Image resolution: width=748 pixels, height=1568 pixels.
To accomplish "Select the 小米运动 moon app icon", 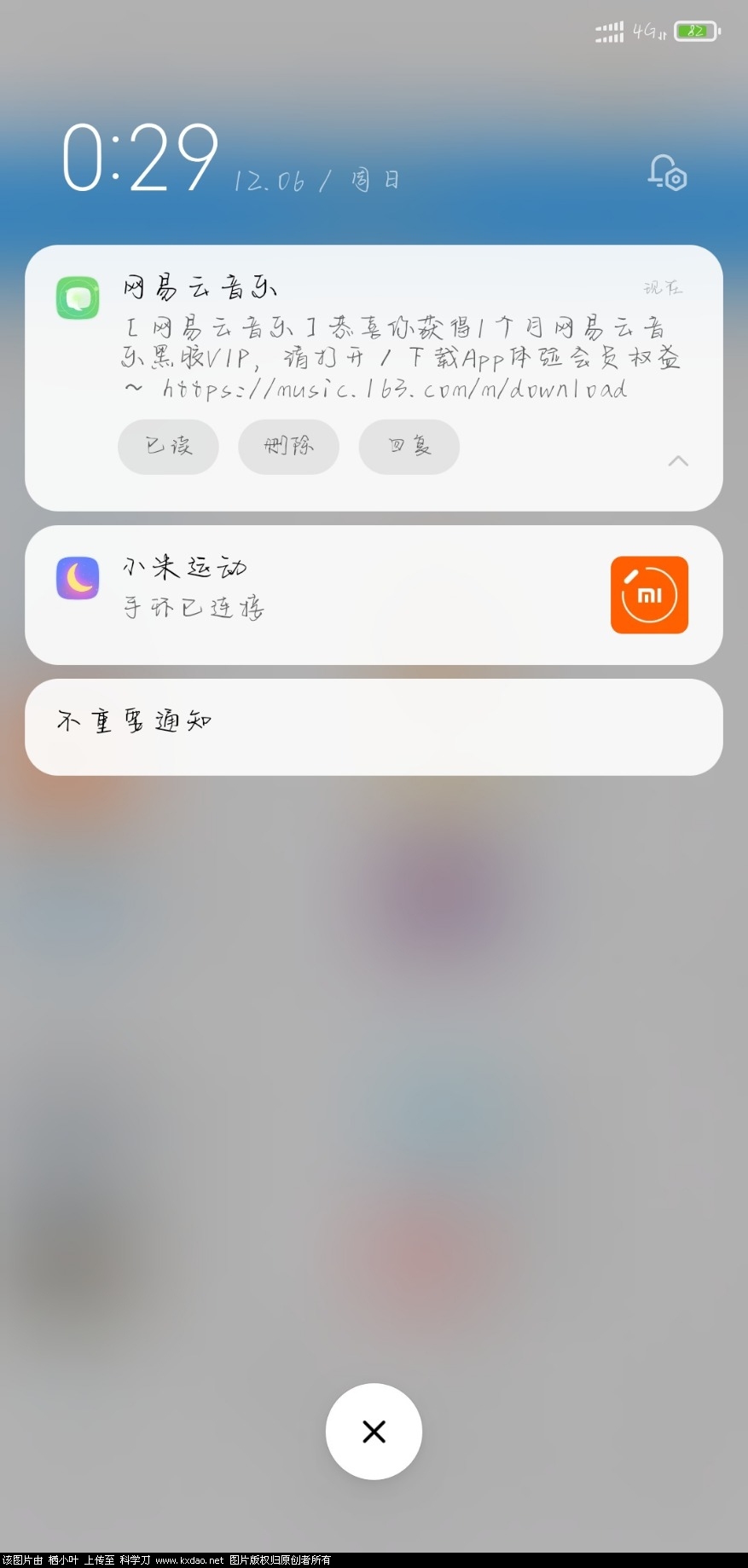I will (x=77, y=577).
